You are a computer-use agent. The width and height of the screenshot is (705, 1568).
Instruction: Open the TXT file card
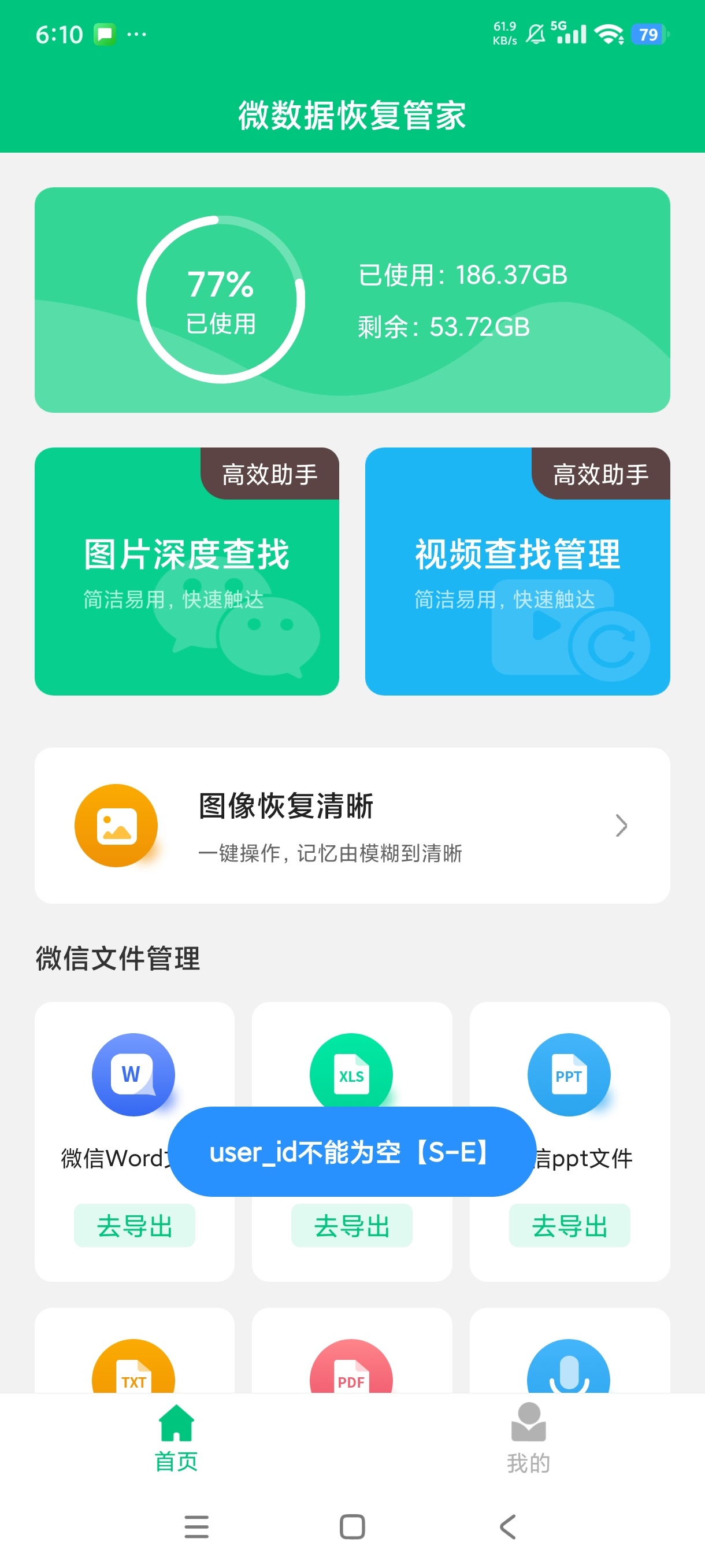[134, 1363]
